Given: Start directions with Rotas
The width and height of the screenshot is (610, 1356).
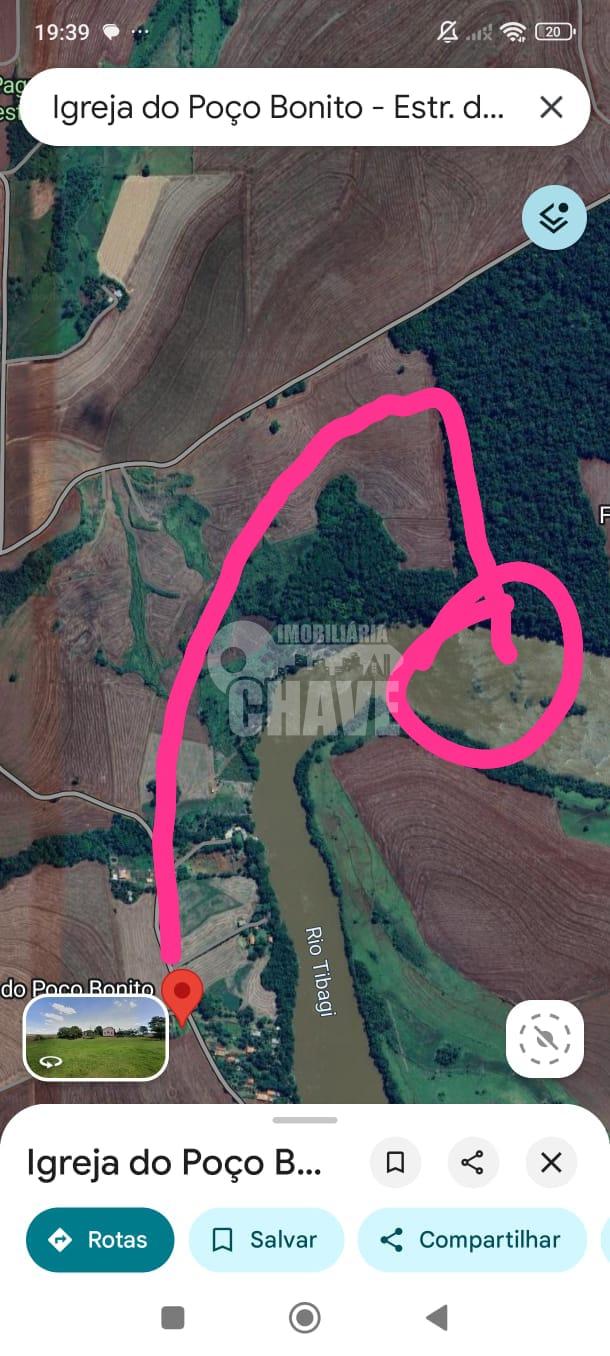Looking at the screenshot, I should tap(100, 1240).
